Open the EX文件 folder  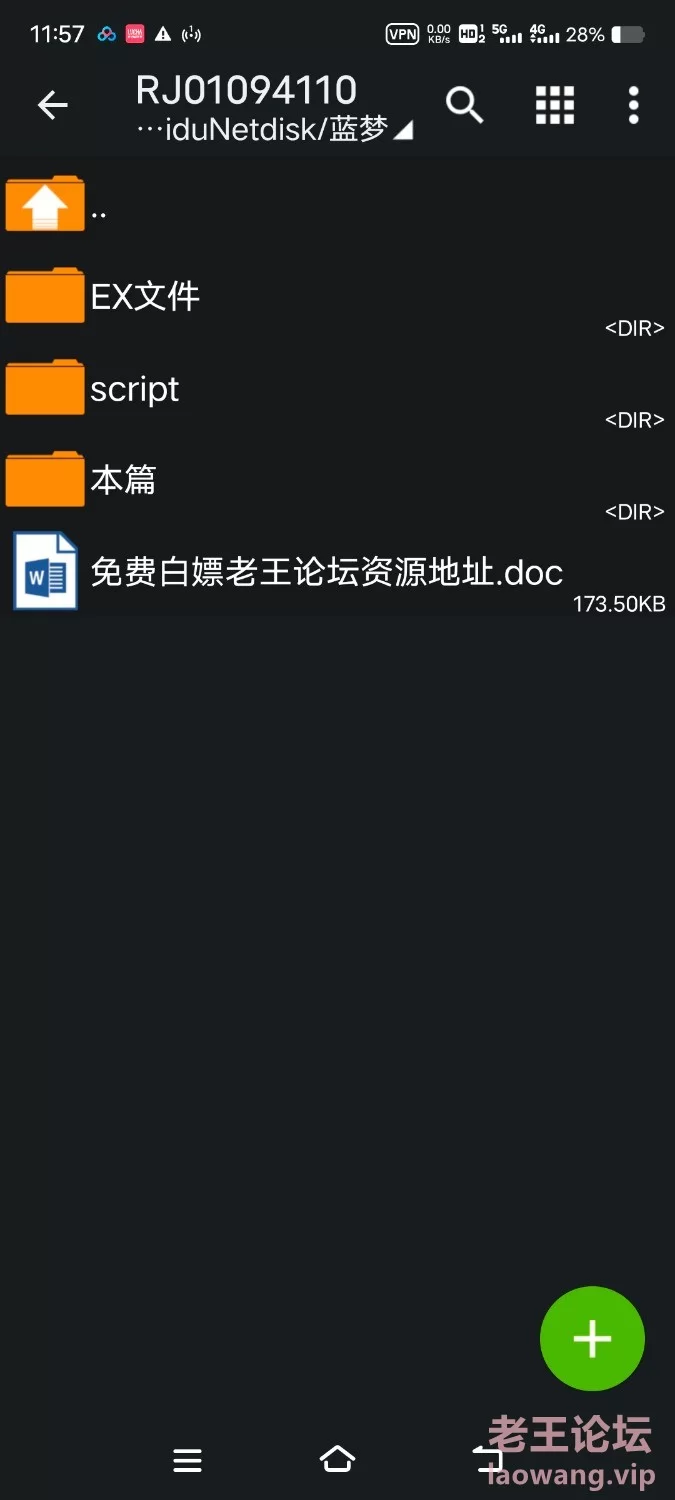[337, 296]
